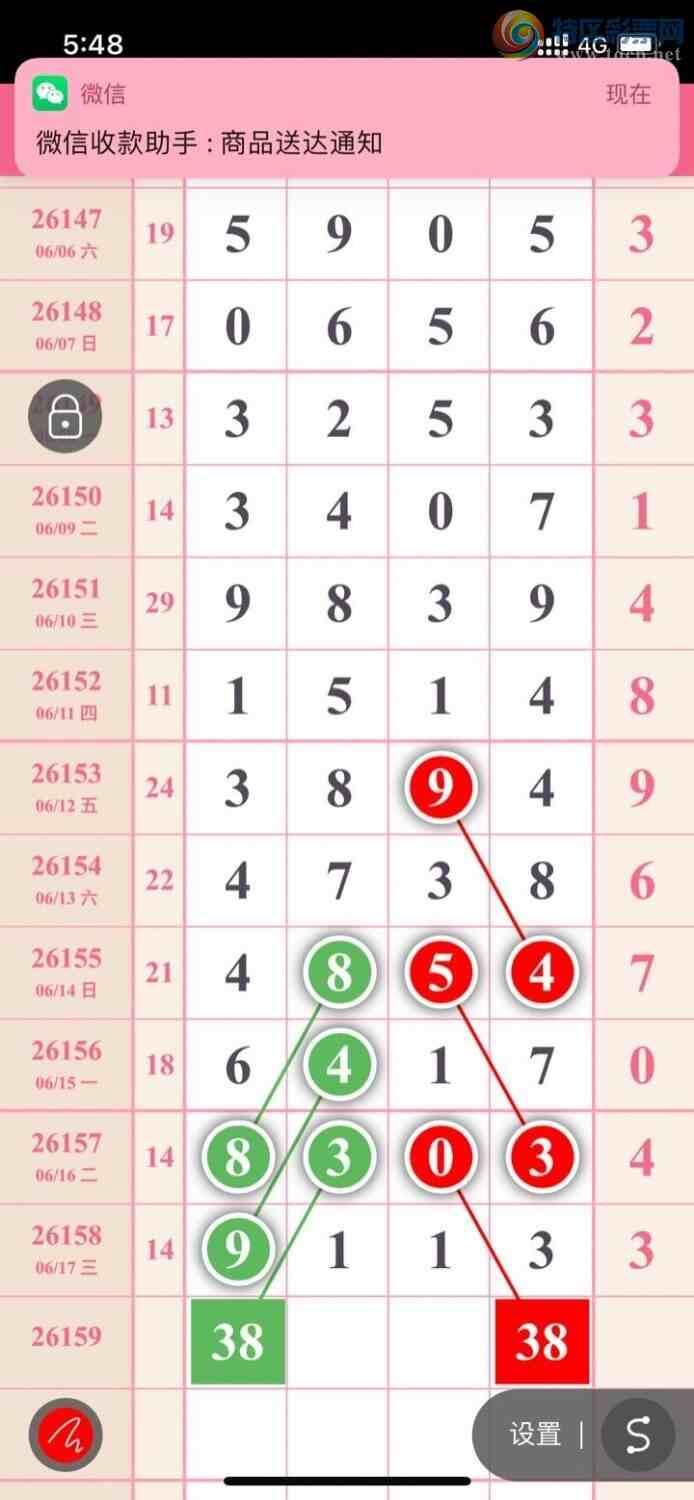Open 设置 settings
This screenshot has width=694, height=1500.
pyautogui.click(x=535, y=1434)
